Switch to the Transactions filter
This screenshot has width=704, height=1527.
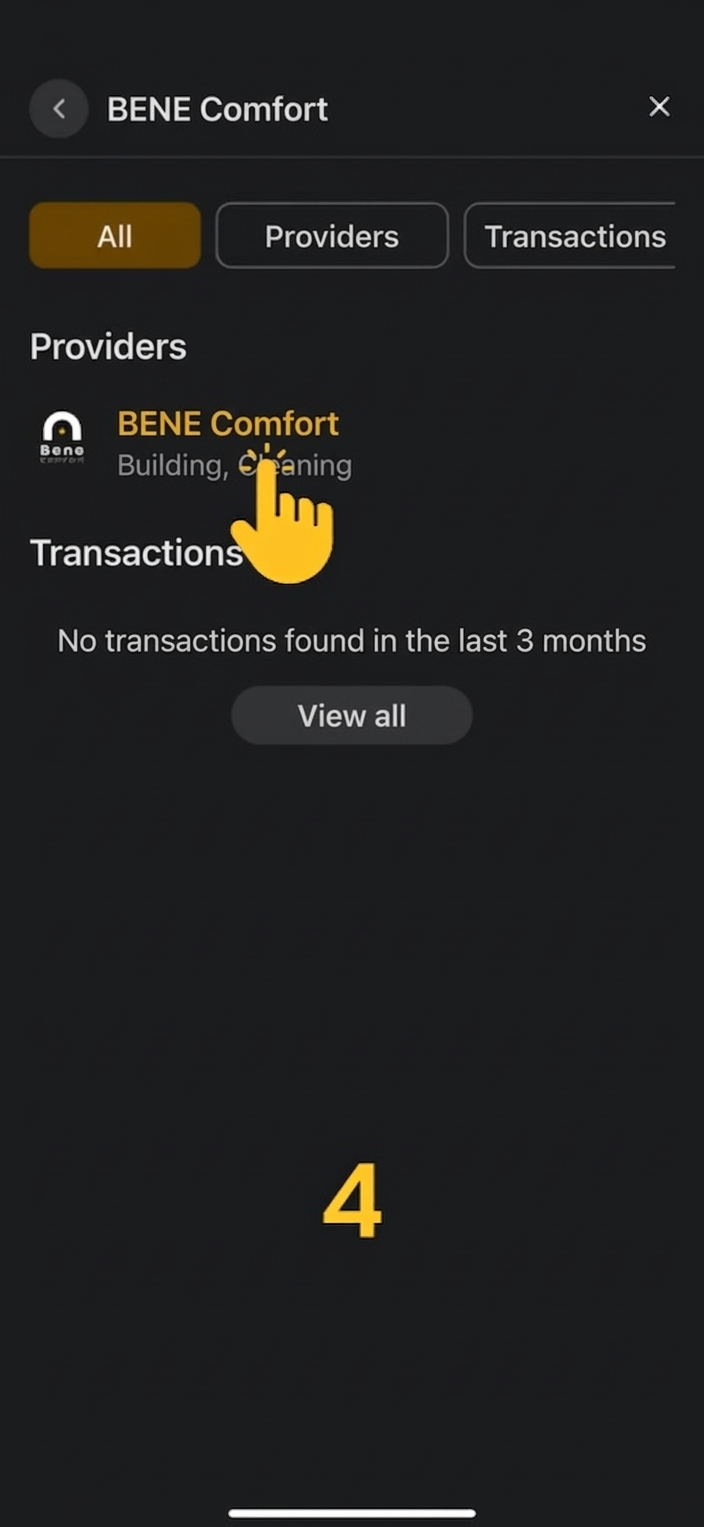pos(573,236)
